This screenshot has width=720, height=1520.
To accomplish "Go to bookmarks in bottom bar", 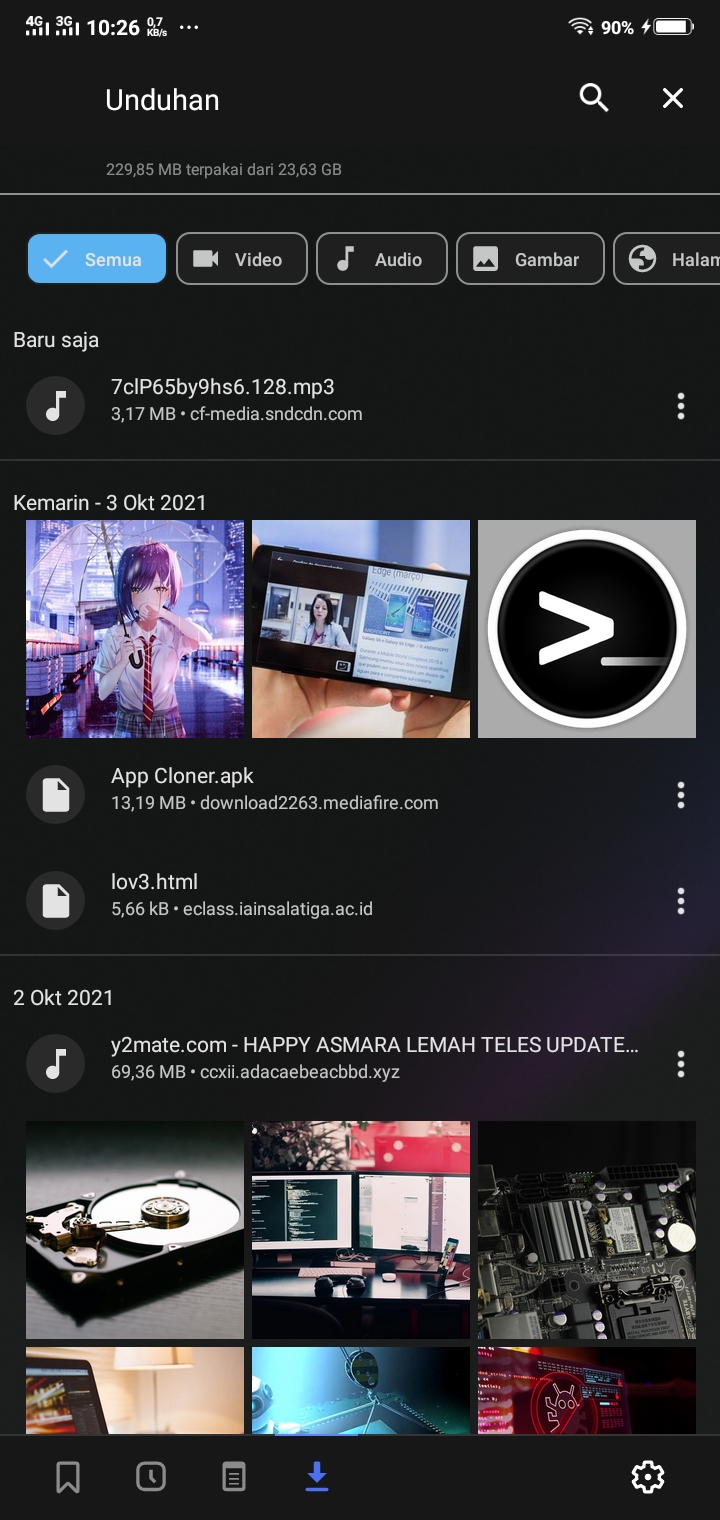I will pos(68,1477).
